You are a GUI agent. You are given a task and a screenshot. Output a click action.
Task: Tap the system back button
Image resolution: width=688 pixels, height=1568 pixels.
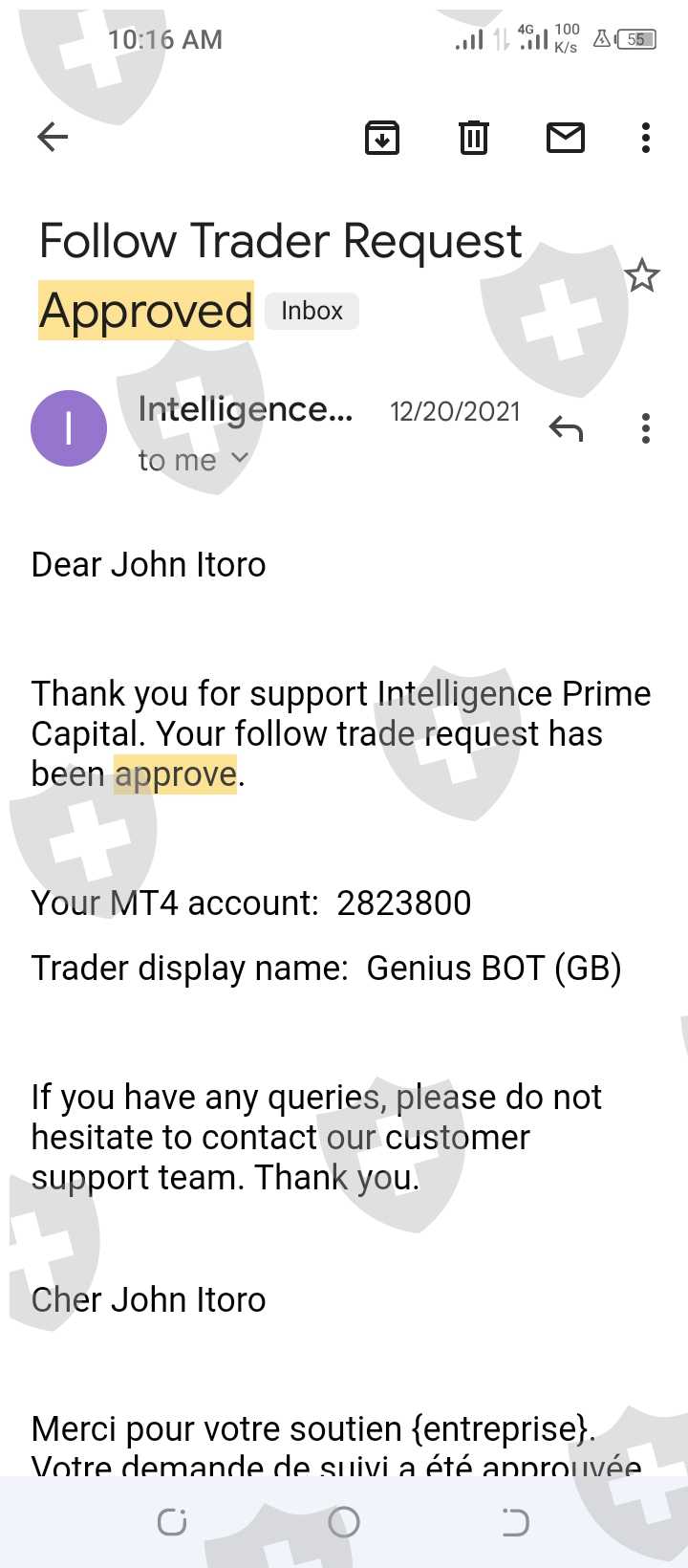(x=515, y=1522)
